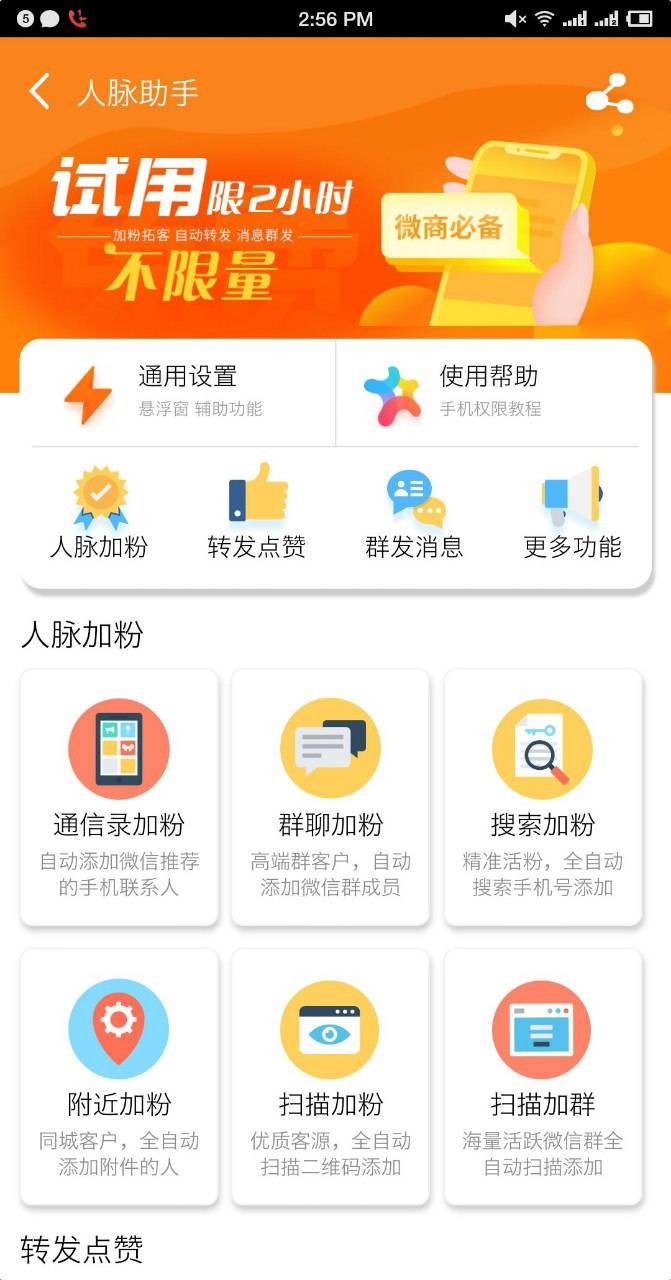Image resolution: width=671 pixels, height=1280 pixels.
Task: Go back from 人脉助手
Action: click(x=40, y=92)
